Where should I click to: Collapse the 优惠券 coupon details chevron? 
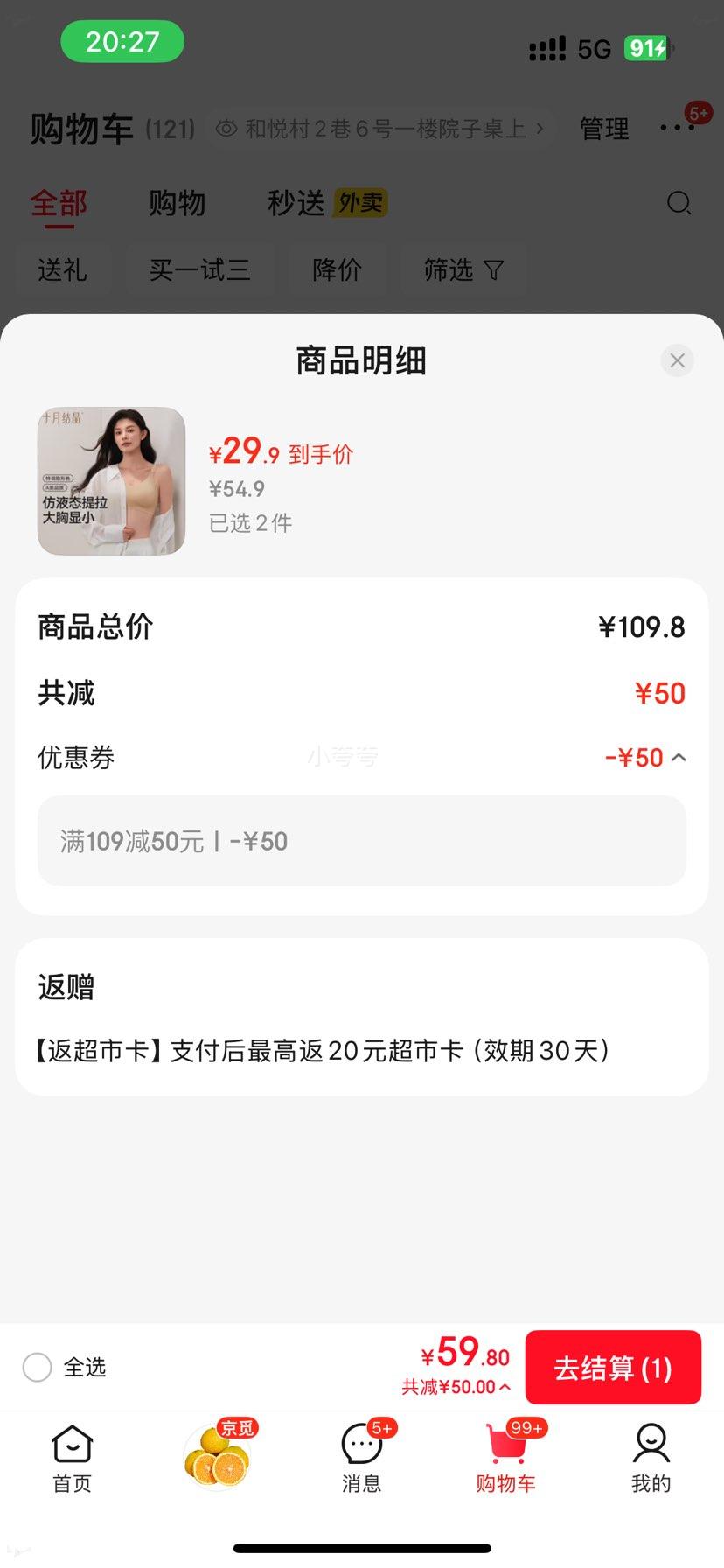pyautogui.click(x=679, y=758)
